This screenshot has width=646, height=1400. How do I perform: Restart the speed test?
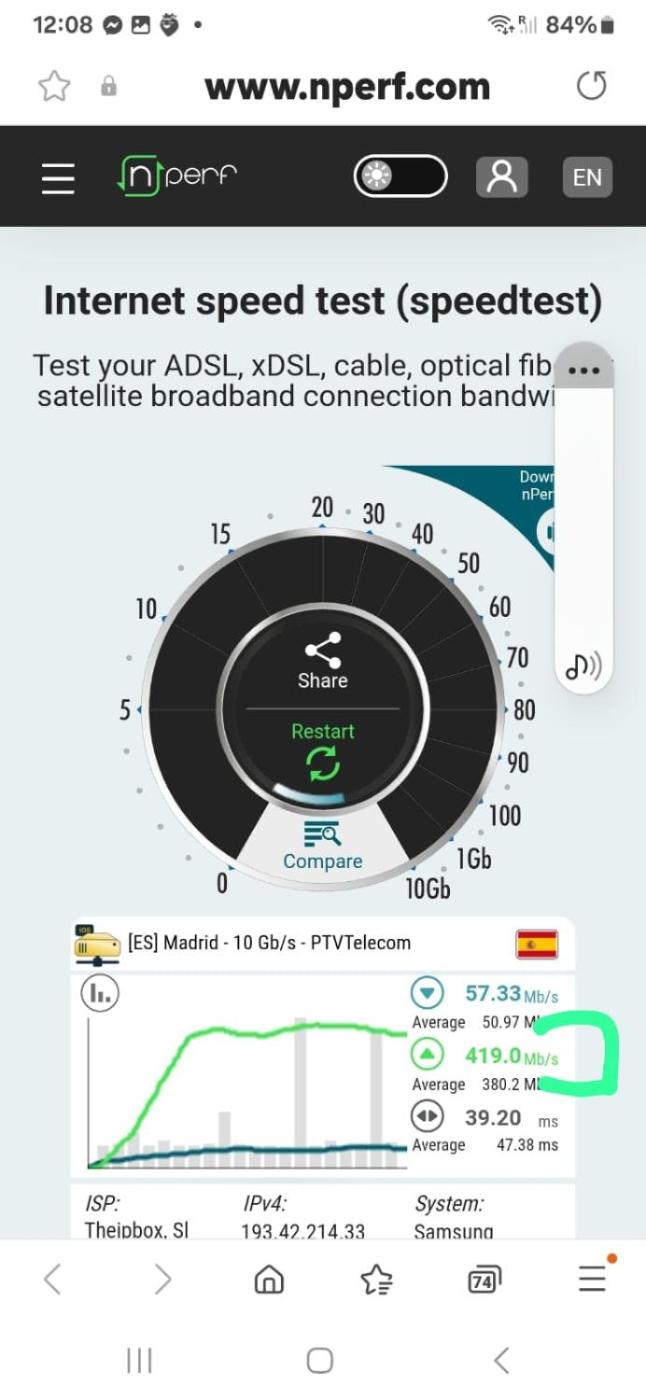[322, 752]
